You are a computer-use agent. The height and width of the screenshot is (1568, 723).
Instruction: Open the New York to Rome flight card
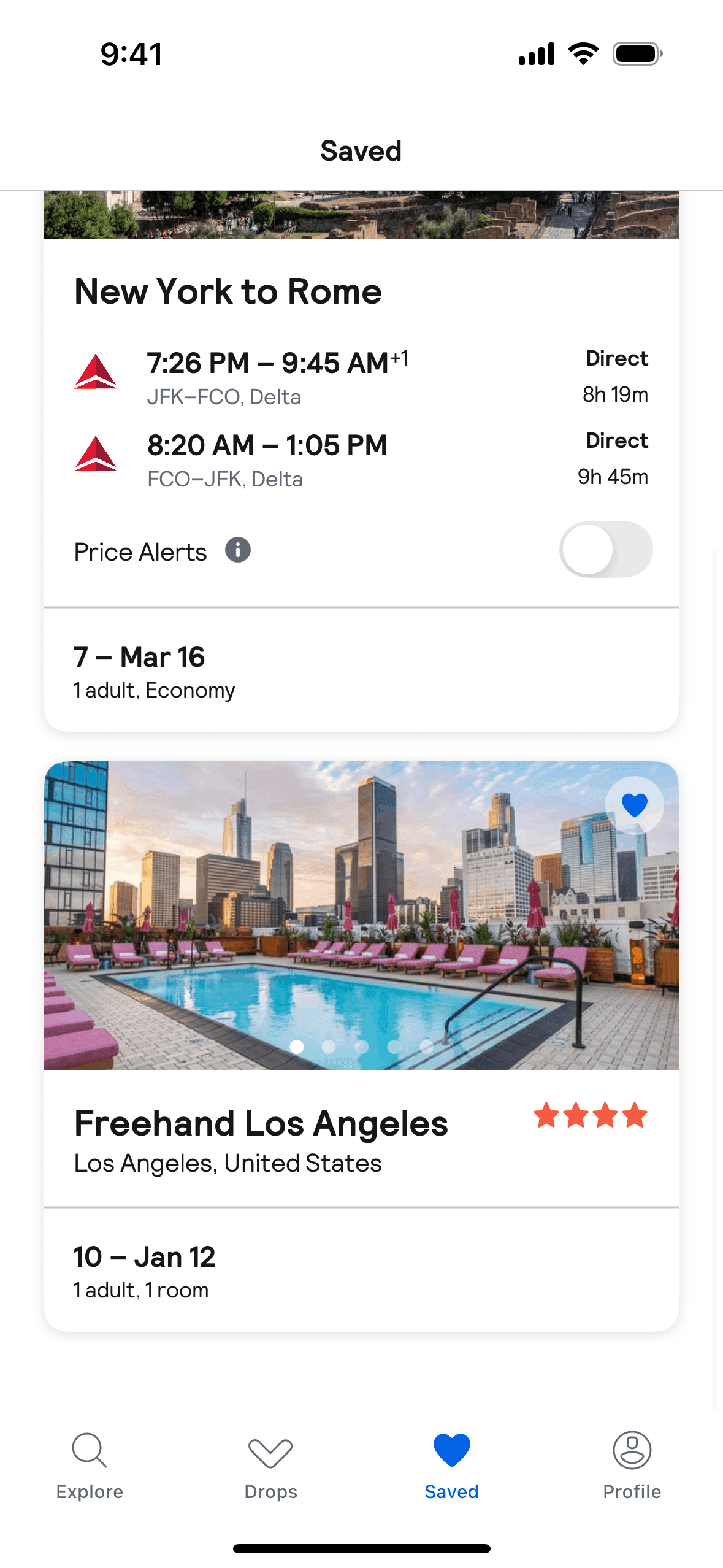(228, 291)
